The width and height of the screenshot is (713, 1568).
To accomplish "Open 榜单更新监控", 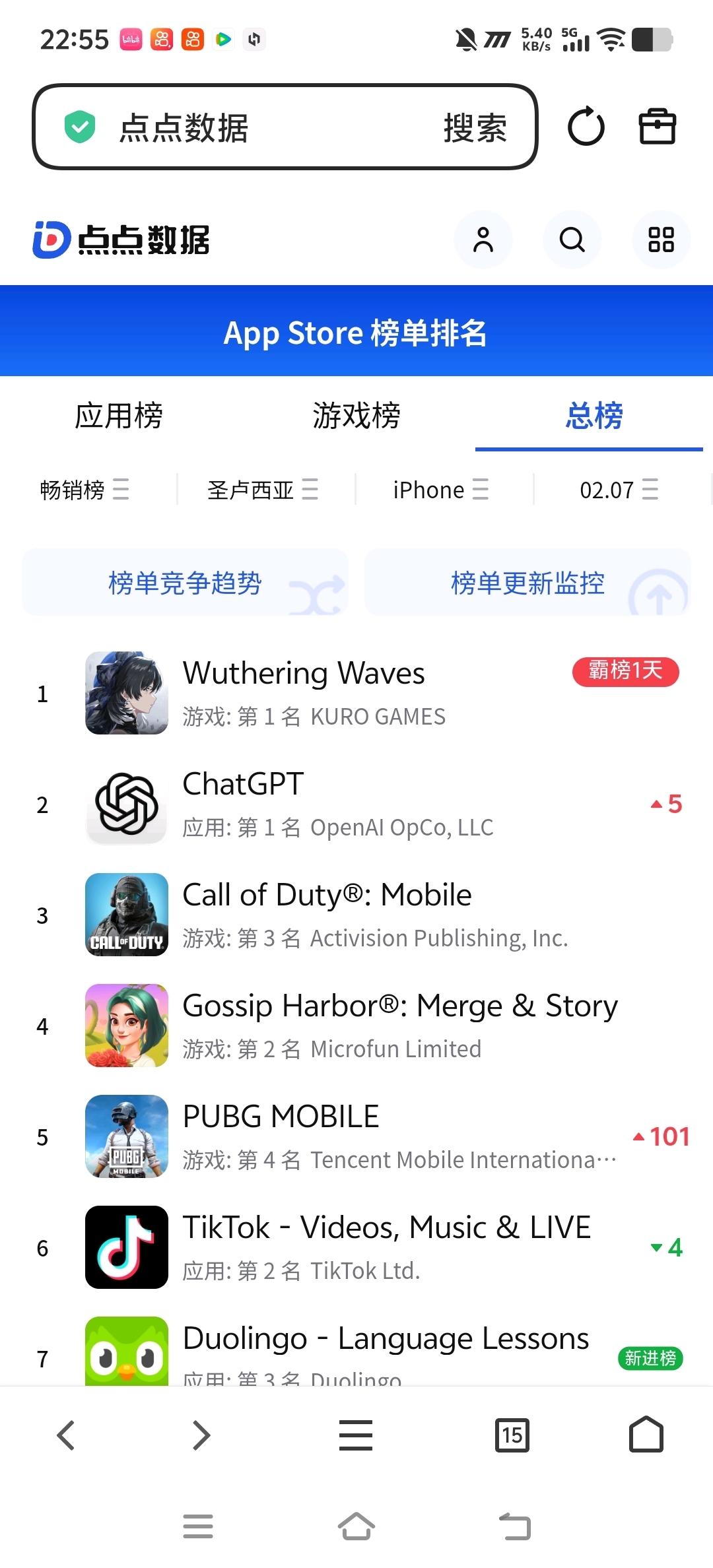I will (x=527, y=583).
